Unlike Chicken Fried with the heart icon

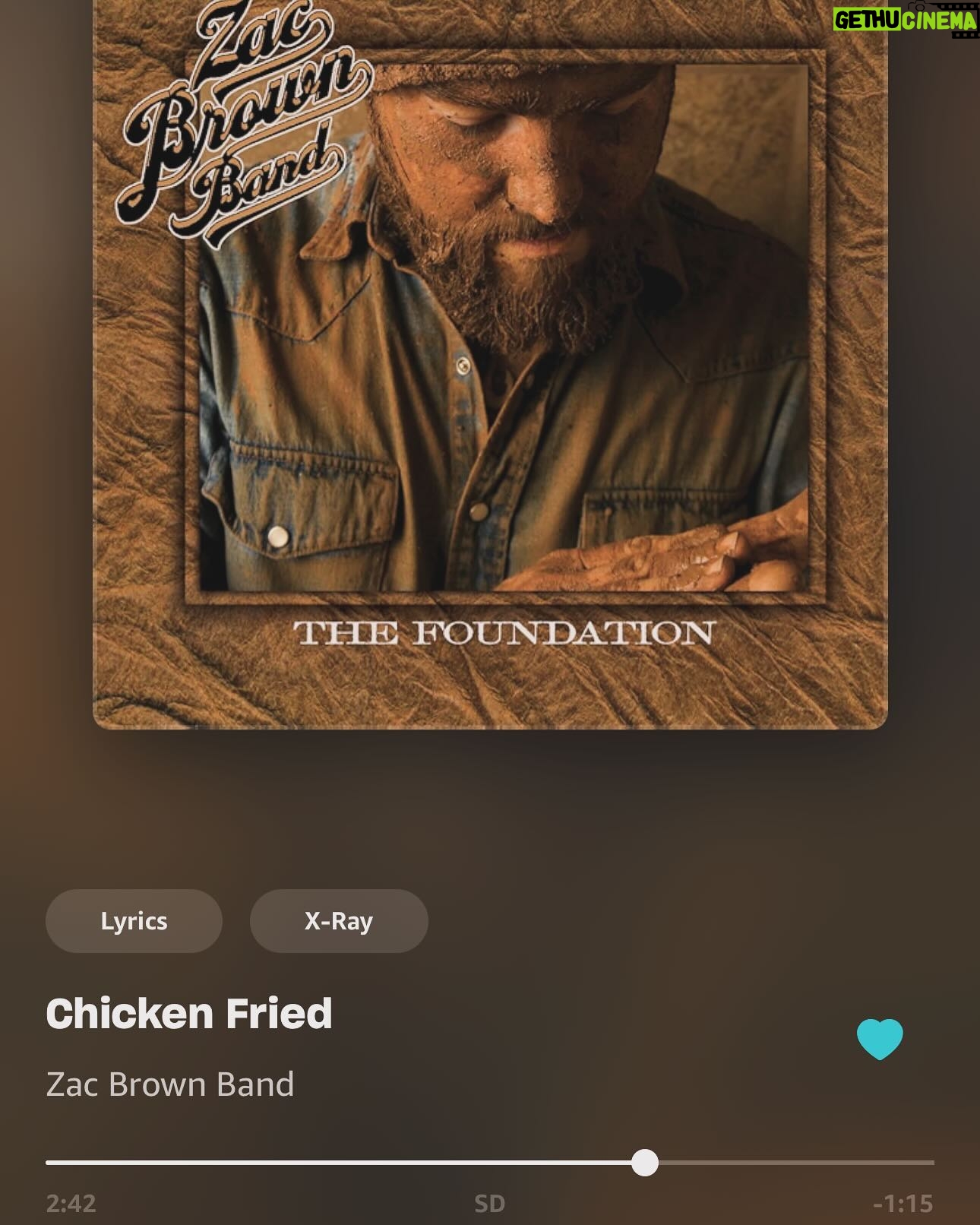pyautogui.click(x=880, y=1039)
